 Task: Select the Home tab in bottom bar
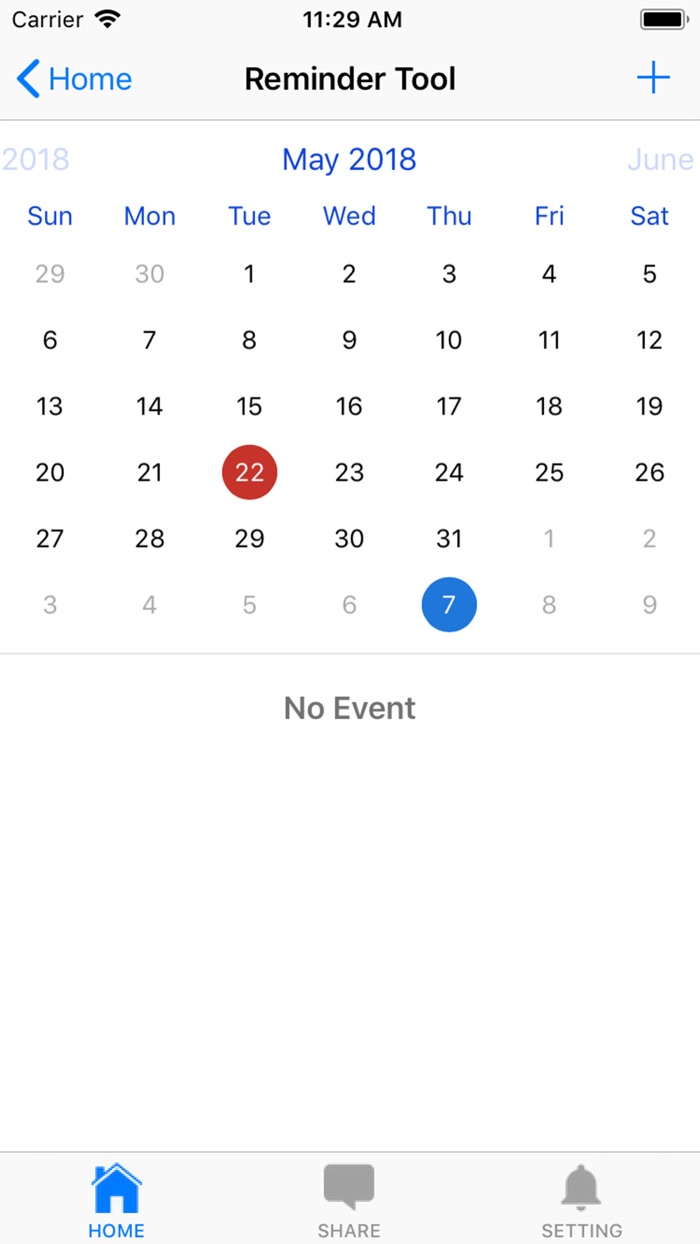coord(116,1201)
